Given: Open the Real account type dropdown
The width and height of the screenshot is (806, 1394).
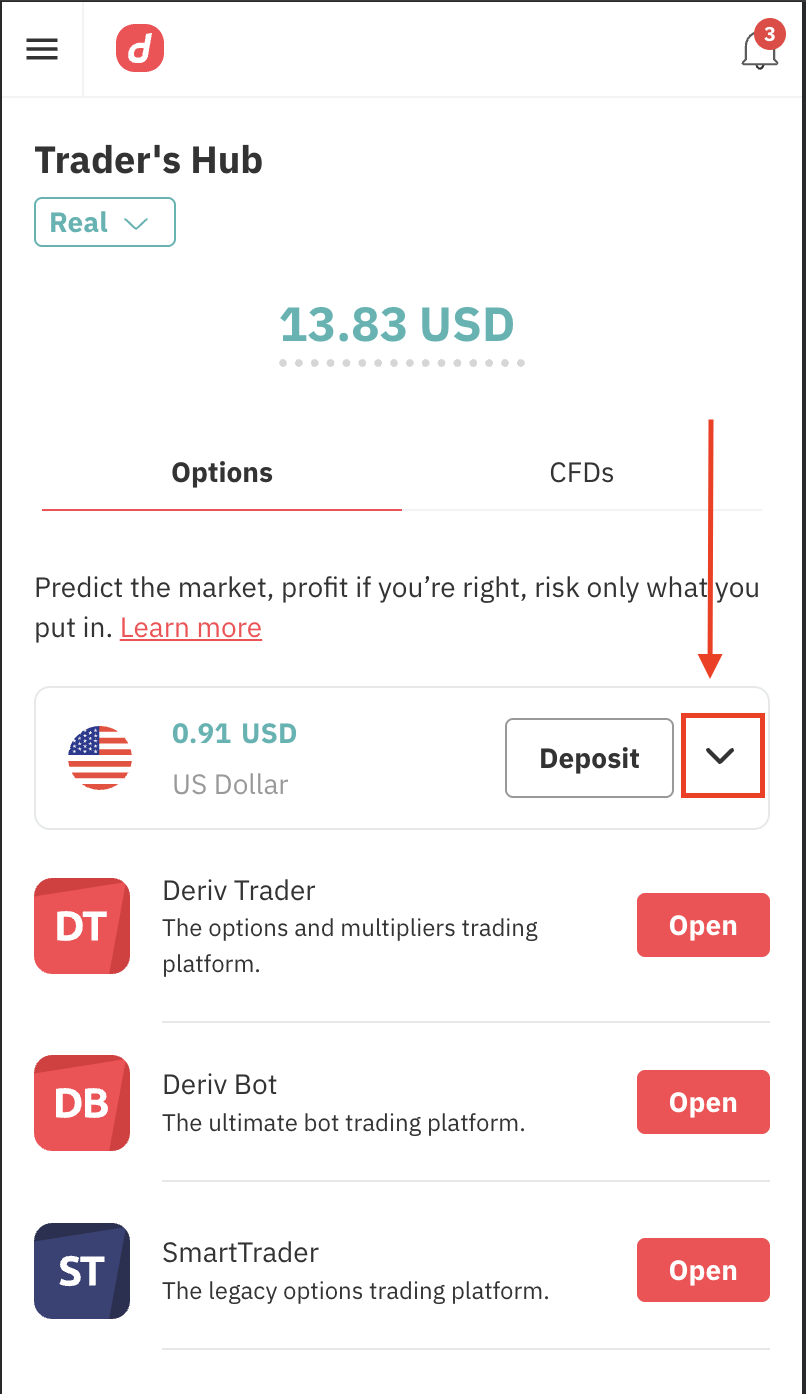Looking at the screenshot, I should (x=105, y=222).
